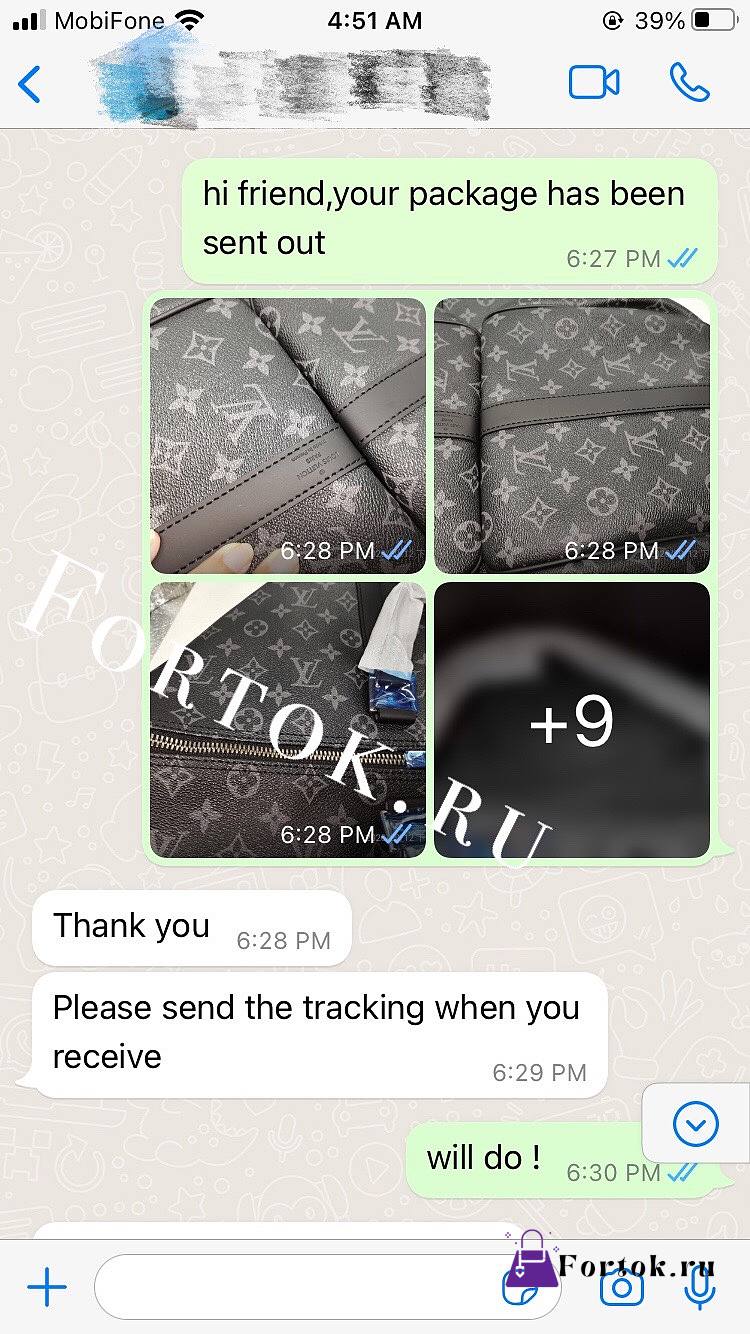Screen dimensions: 750x1334
Task: Go back to the chats list
Action: pos(30,84)
